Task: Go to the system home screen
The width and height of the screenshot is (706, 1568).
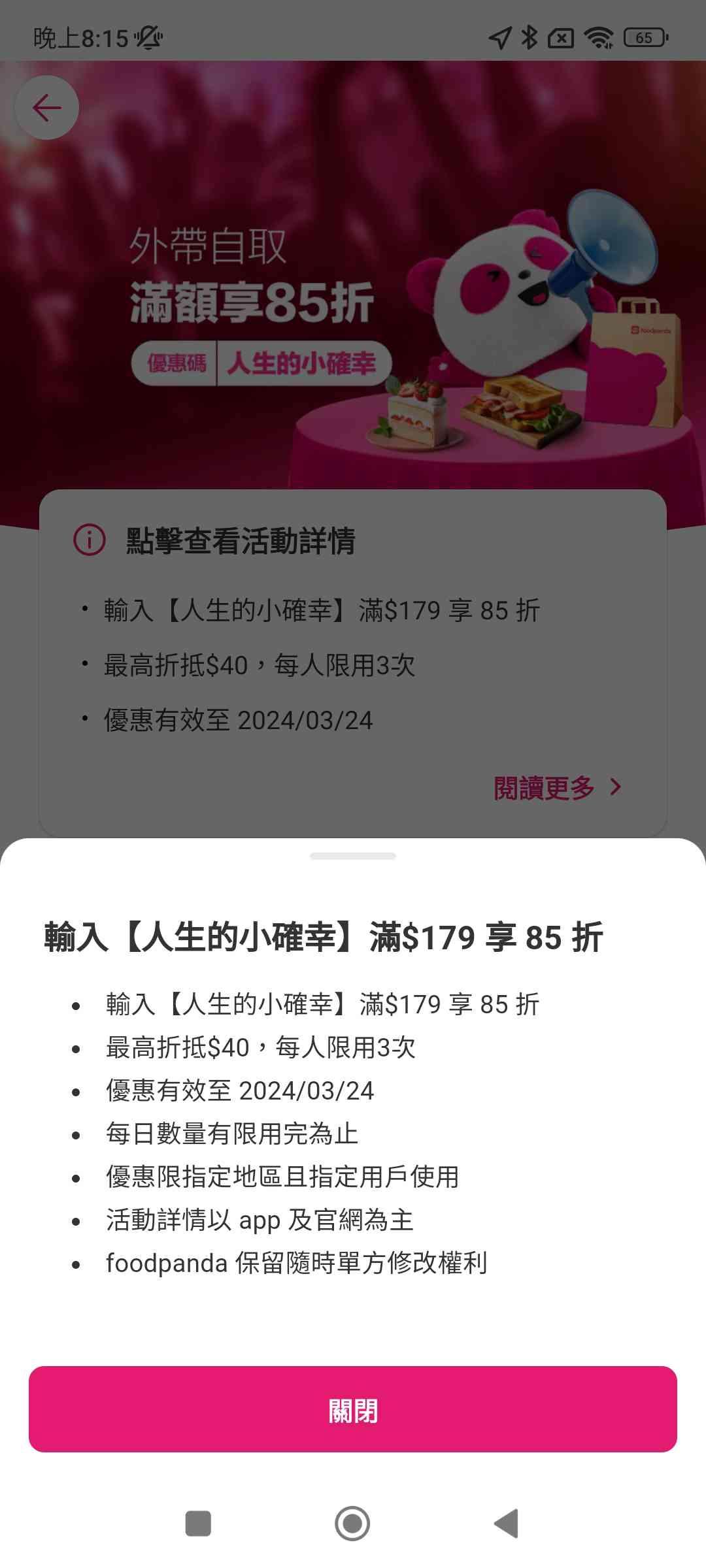Action: coord(352,1524)
